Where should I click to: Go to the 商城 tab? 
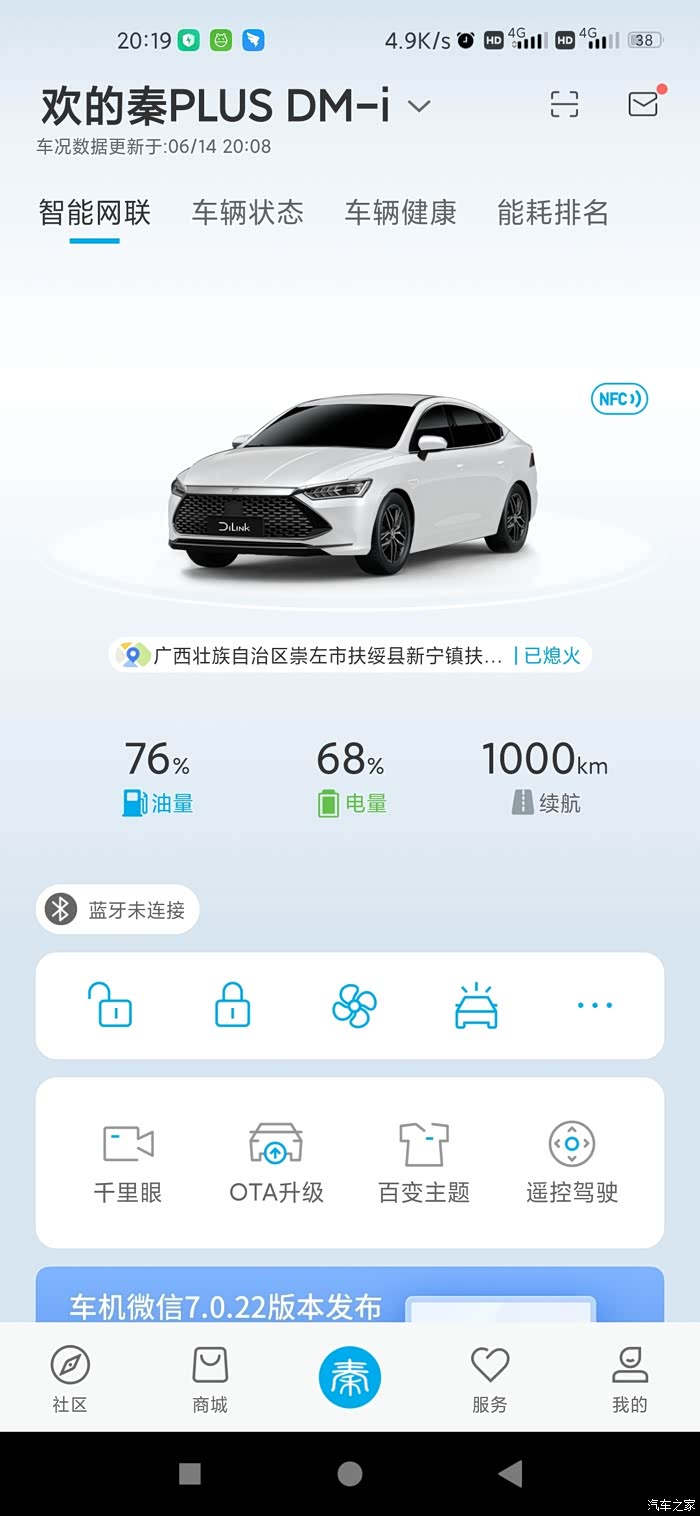coord(210,1378)
